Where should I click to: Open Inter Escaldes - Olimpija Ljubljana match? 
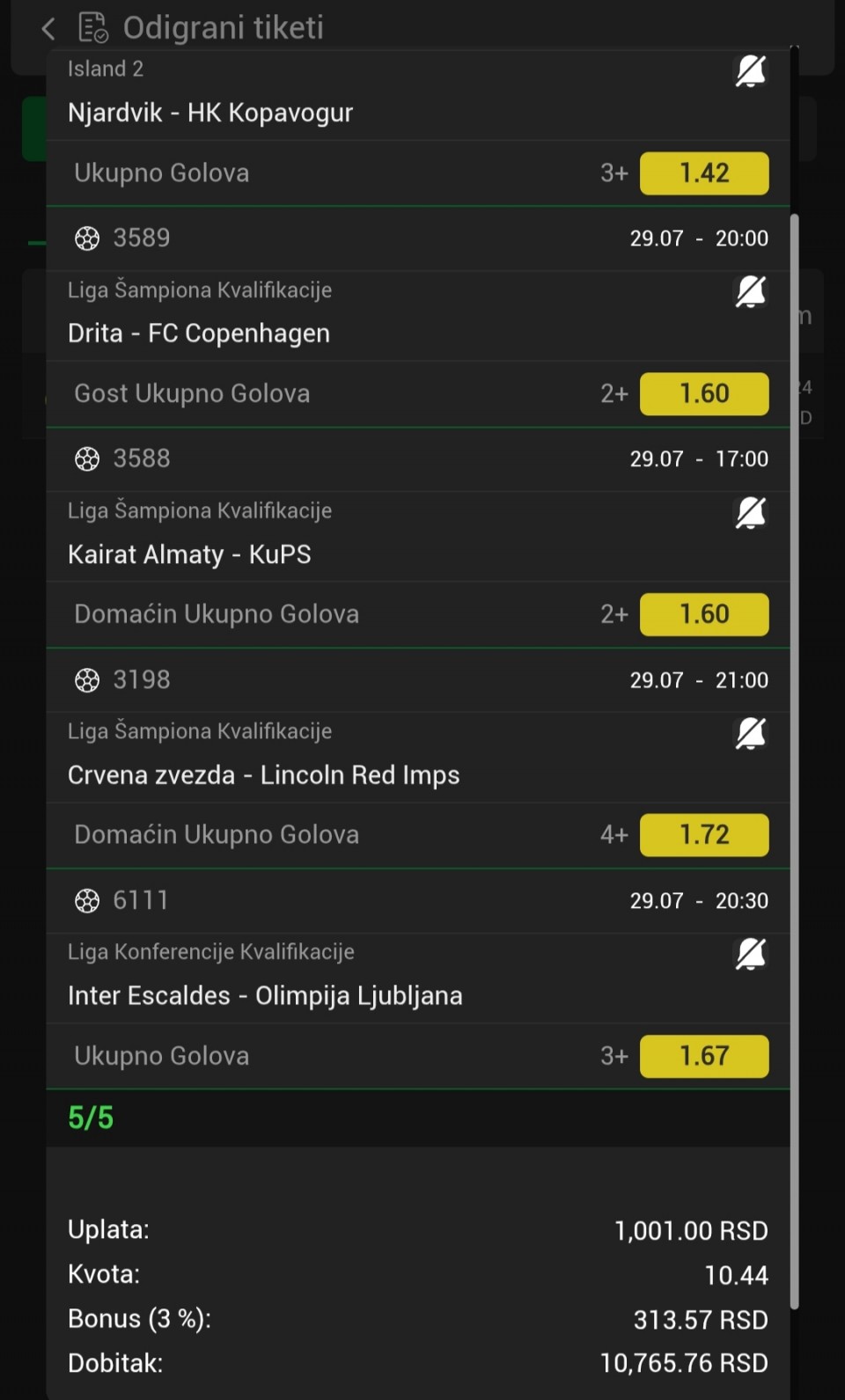coord(265,996)
